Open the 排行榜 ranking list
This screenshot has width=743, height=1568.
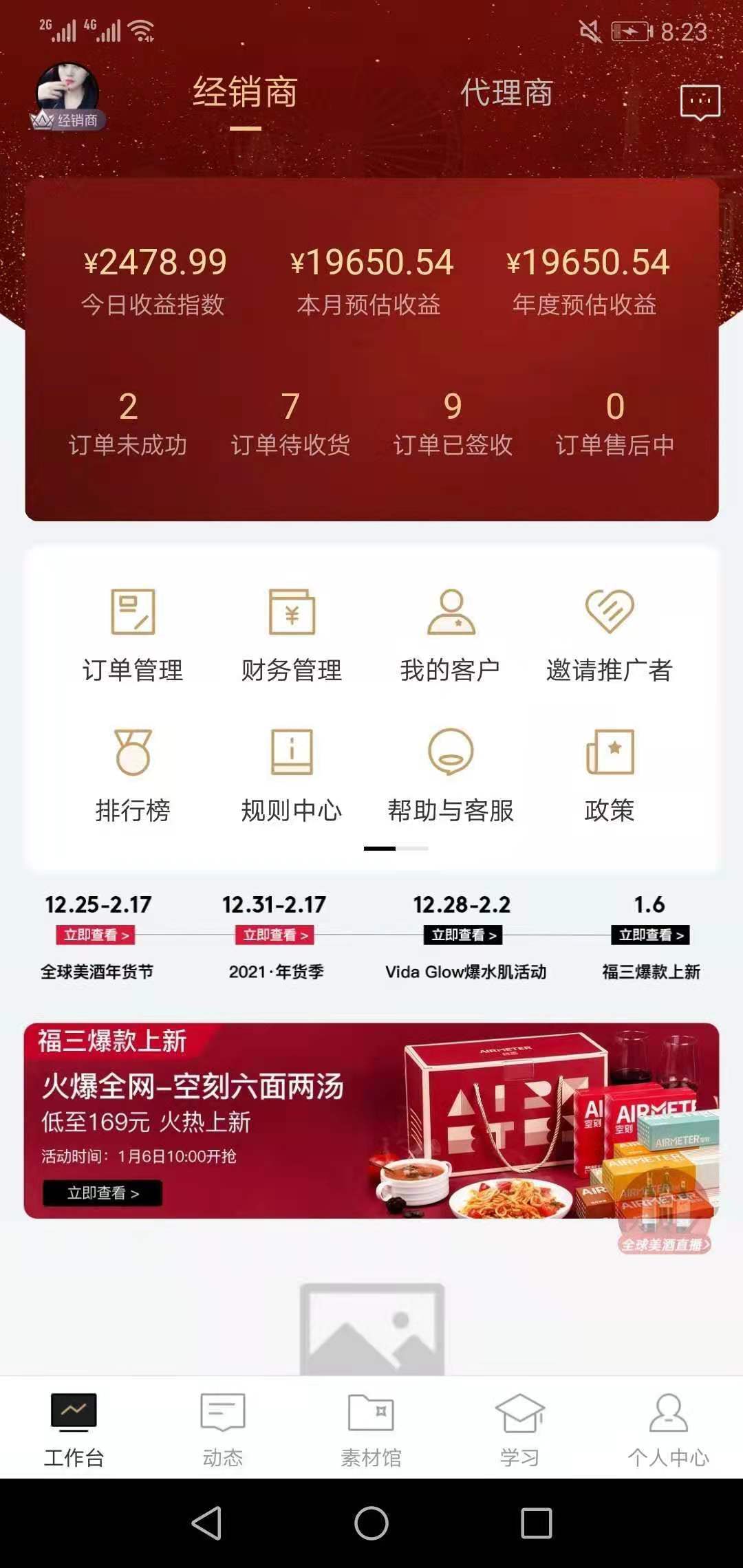click(133, 775)
